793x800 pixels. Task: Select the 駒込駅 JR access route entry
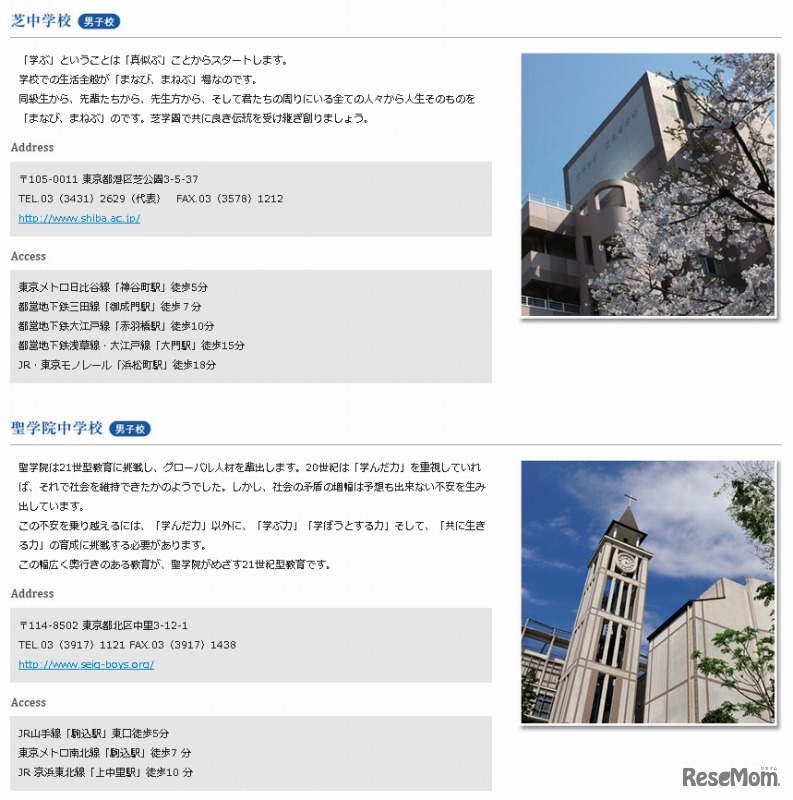[90, 732]
